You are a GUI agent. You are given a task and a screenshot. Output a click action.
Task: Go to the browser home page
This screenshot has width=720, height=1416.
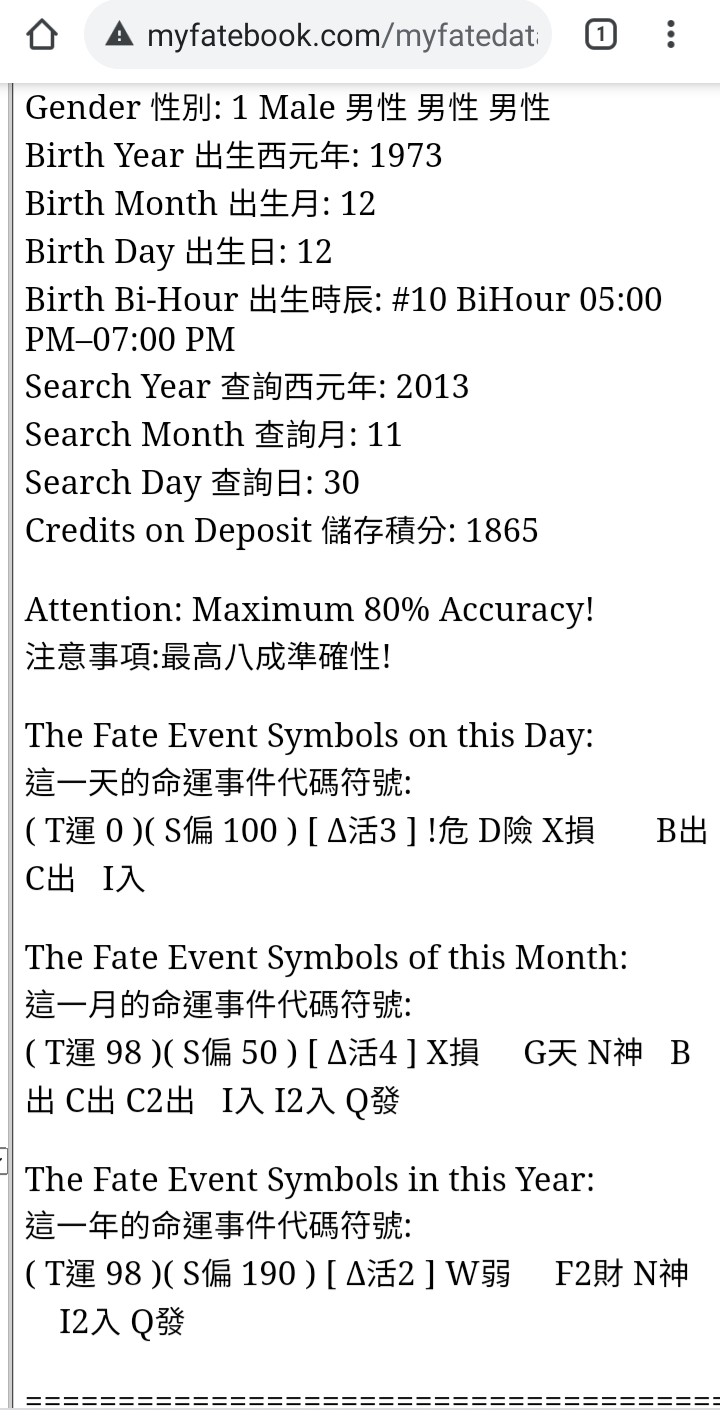[41, 36]
